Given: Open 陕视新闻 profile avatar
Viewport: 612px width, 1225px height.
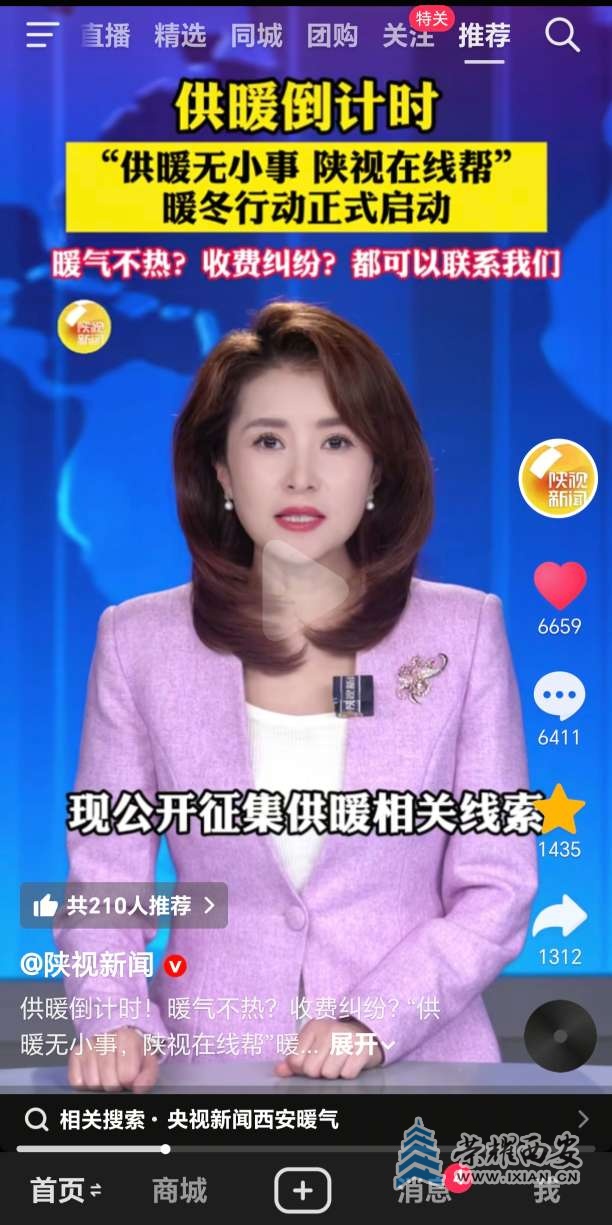Looking at the screenshot, I should click(x=557, y=478).
